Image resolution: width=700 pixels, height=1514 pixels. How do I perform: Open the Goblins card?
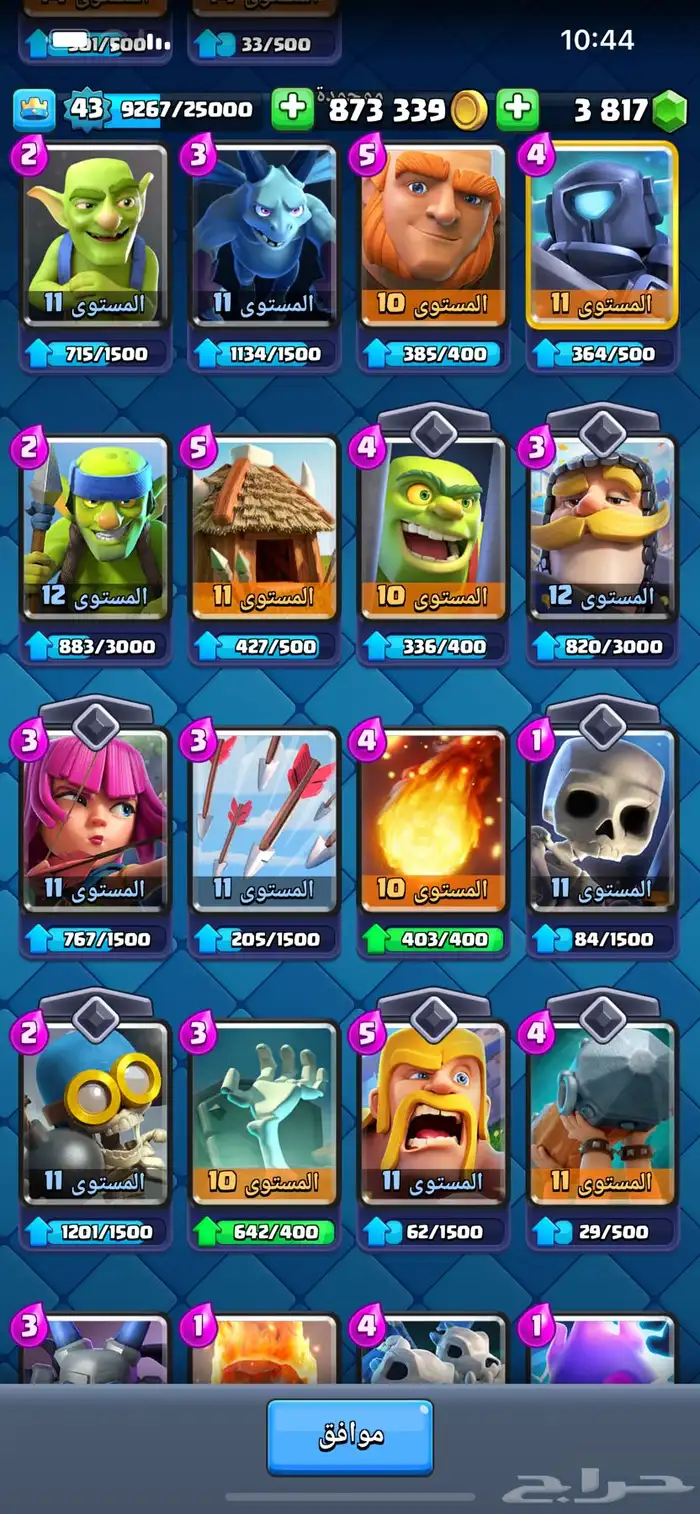[x=95, y=235]
